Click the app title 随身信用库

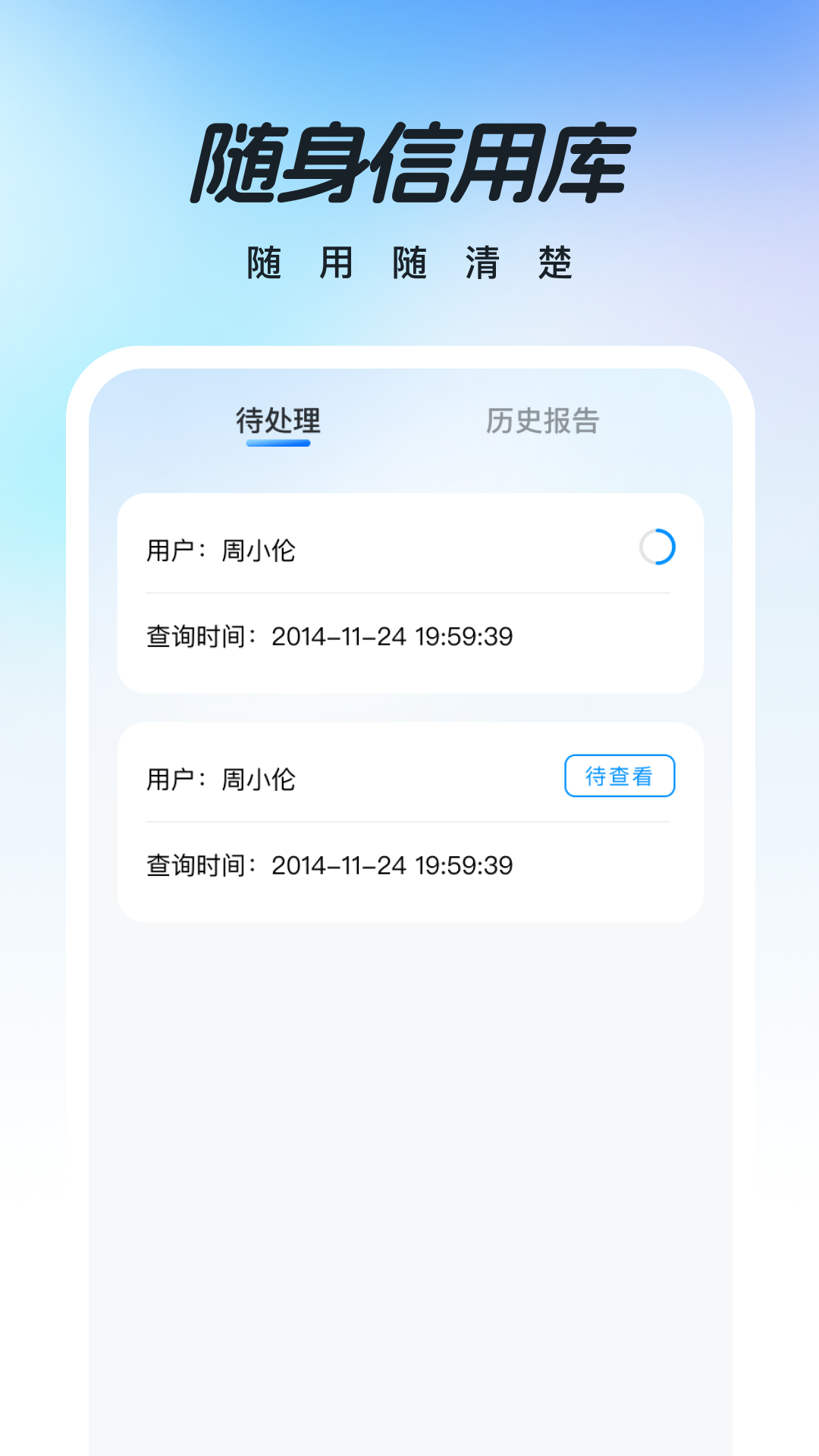[x=409, y=159]
